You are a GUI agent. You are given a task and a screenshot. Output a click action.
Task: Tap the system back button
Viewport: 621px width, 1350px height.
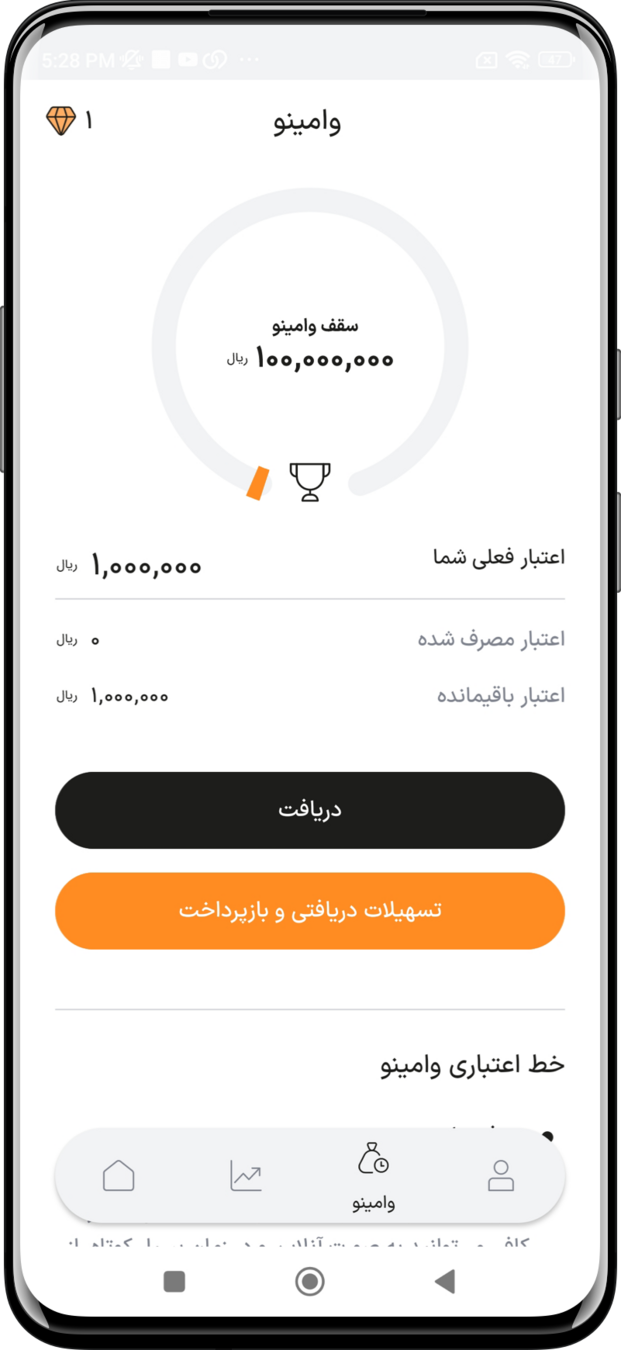(445, 1281)
